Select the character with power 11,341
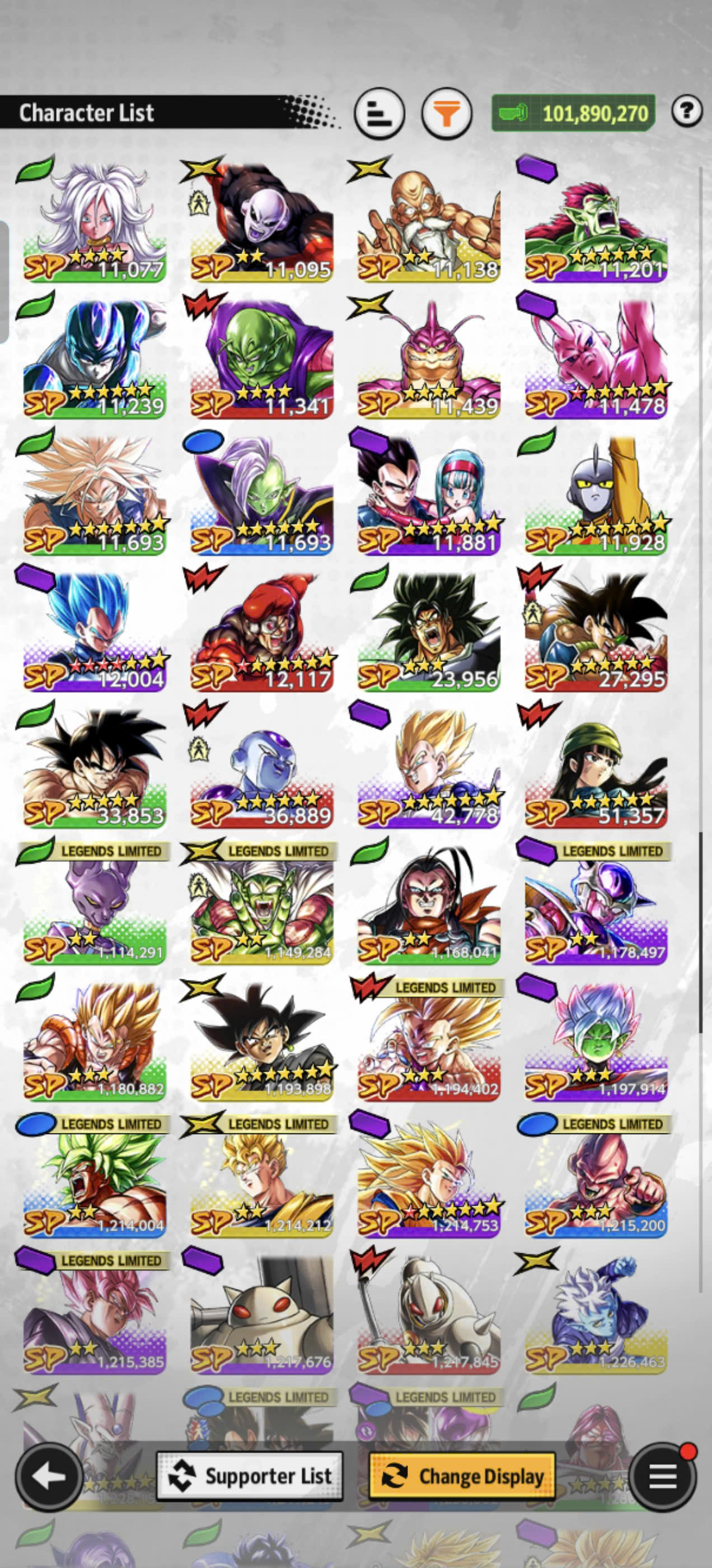The height and width of the screenshot is (1568, 712). (261, 358)
